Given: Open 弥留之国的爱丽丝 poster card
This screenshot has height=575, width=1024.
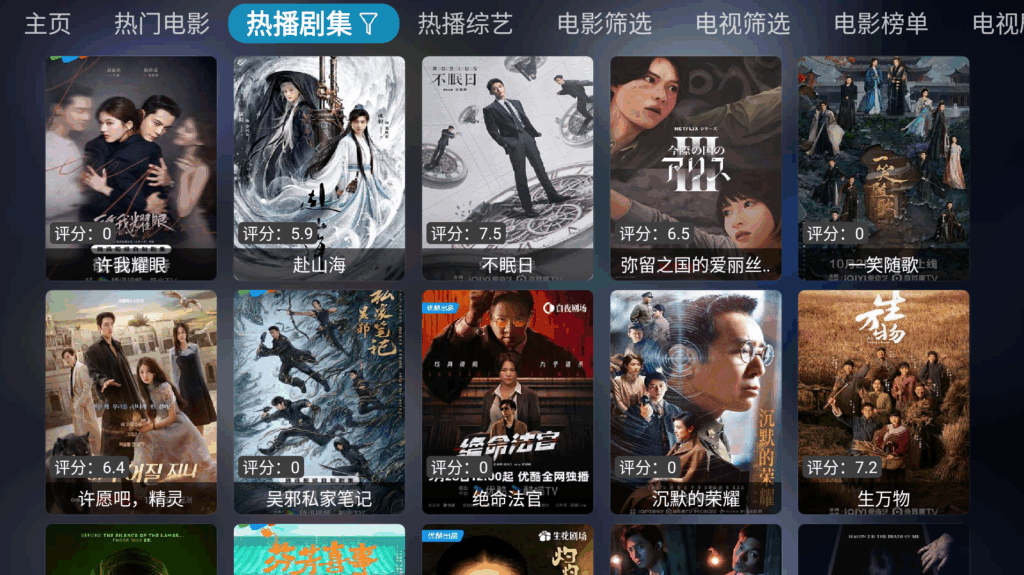Looking at the screenshot, I should click(x=695, y=167).
